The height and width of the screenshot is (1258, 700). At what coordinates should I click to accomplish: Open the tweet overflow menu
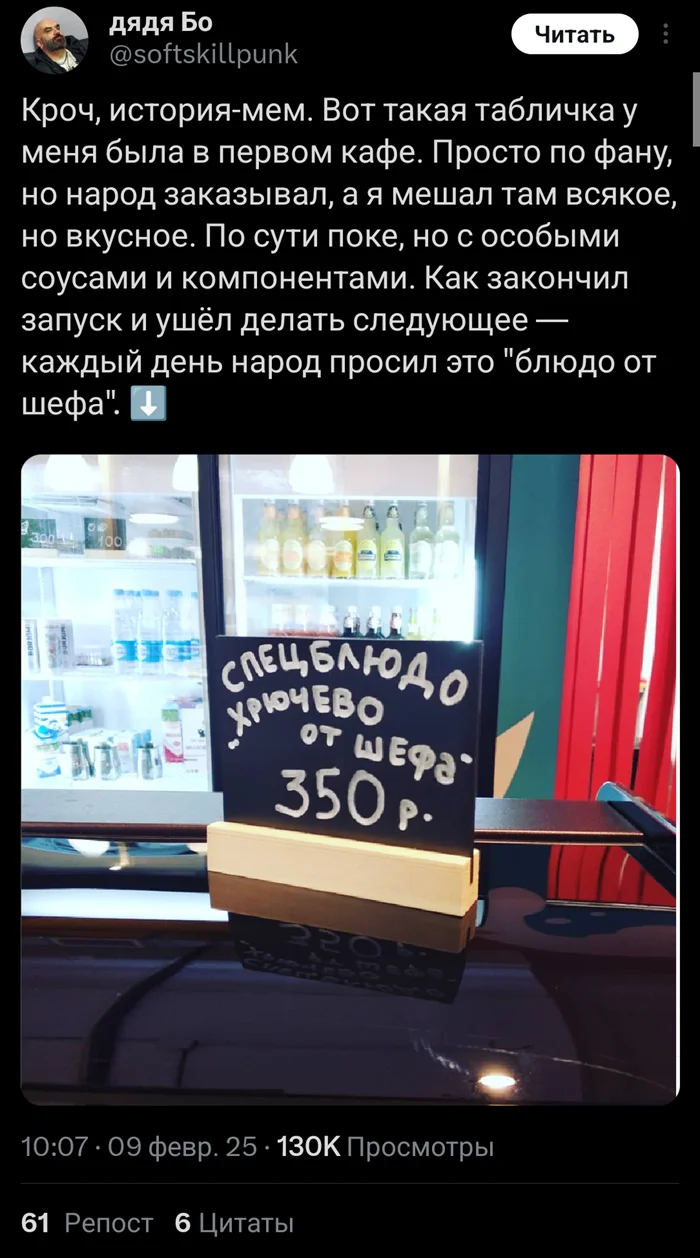tap(667, 35)
